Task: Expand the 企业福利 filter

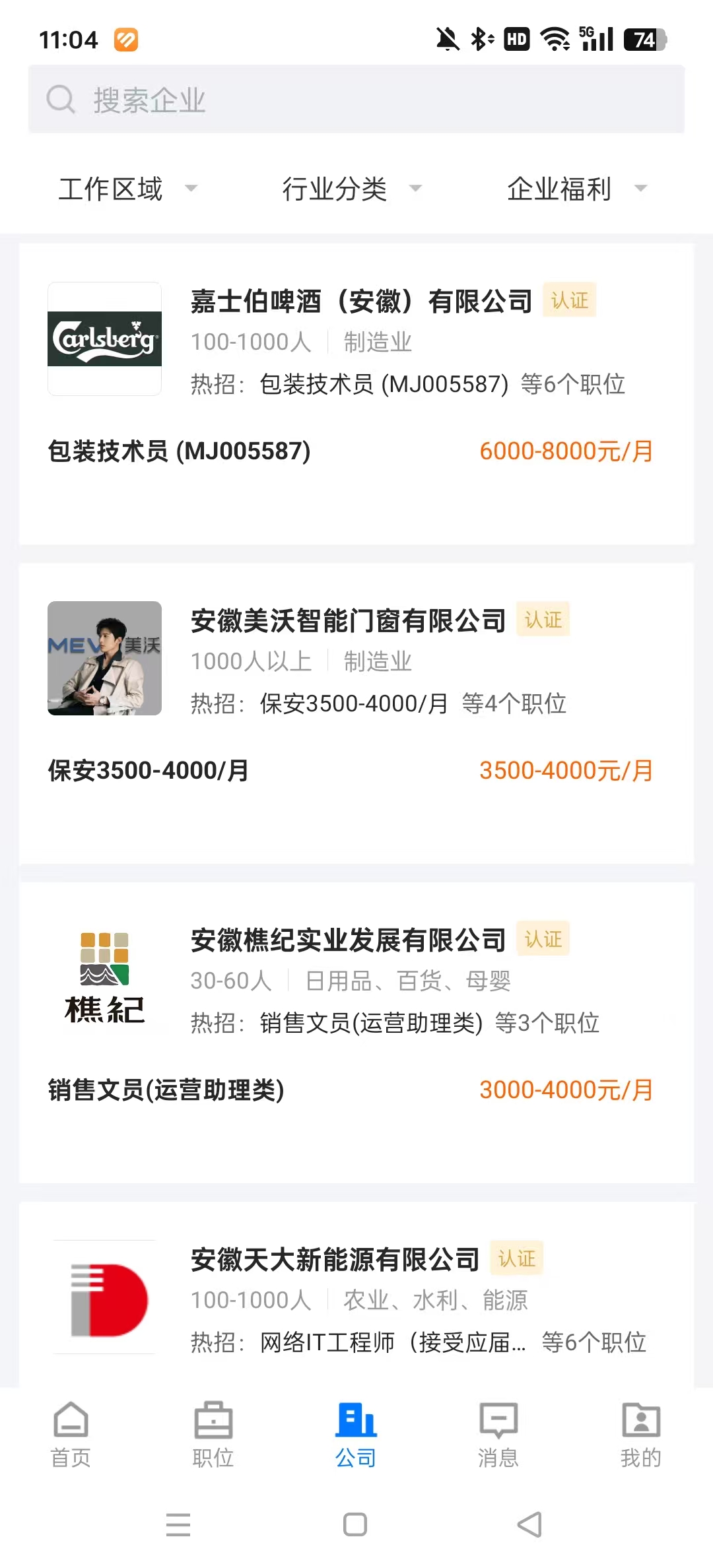Action: tap(576, 189)
